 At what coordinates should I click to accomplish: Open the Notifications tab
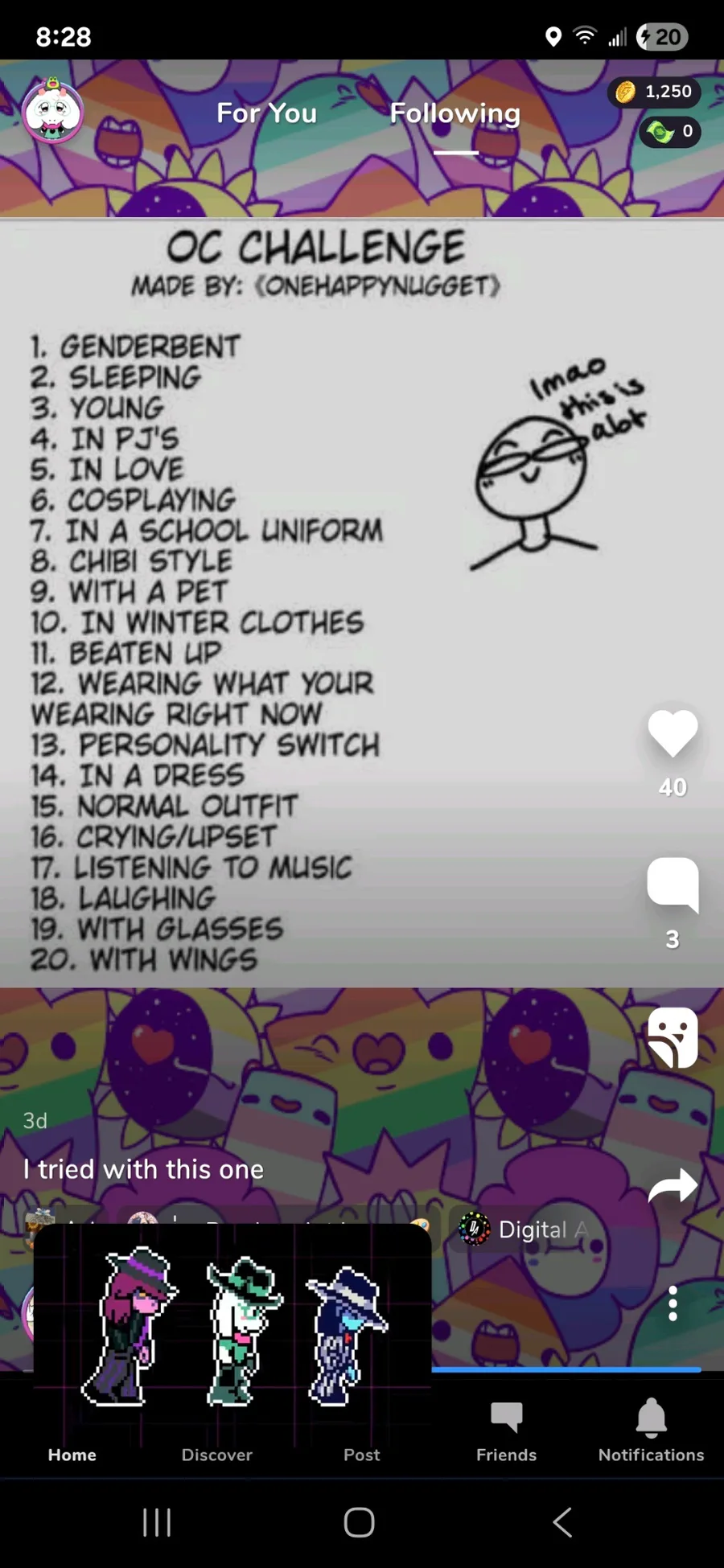[652, 1431]
